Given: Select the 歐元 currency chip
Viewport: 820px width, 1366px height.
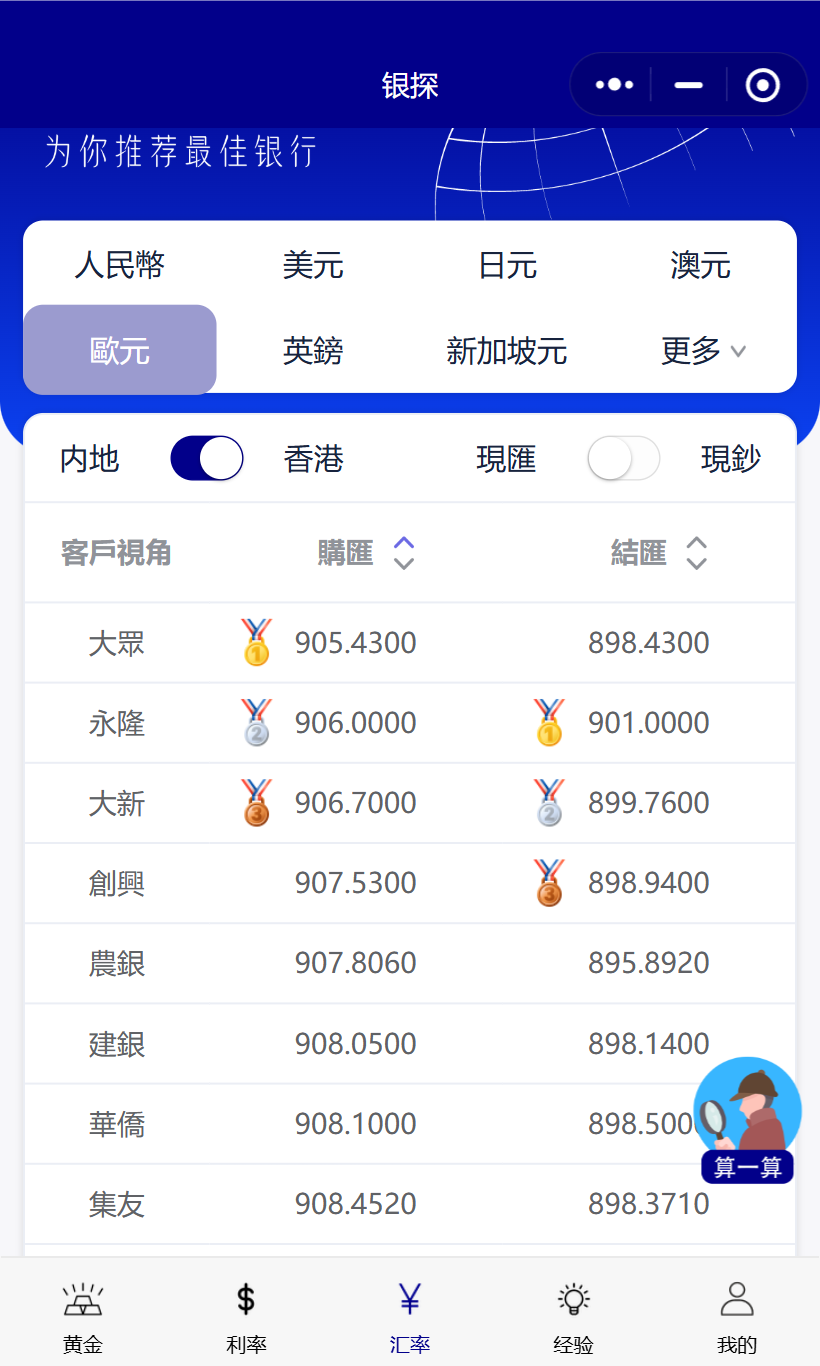Looking at the screenshot, I should pyautogui.click(x=120, y=350).
